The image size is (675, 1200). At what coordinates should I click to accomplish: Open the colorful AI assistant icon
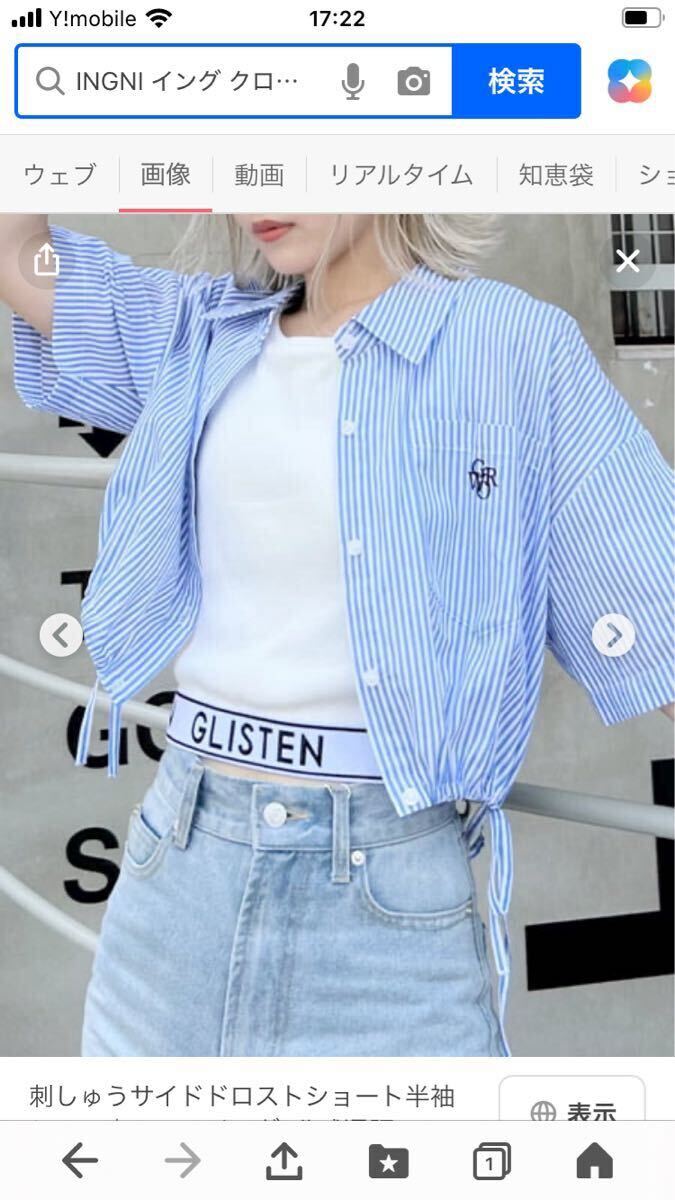[x=629, y=81]
